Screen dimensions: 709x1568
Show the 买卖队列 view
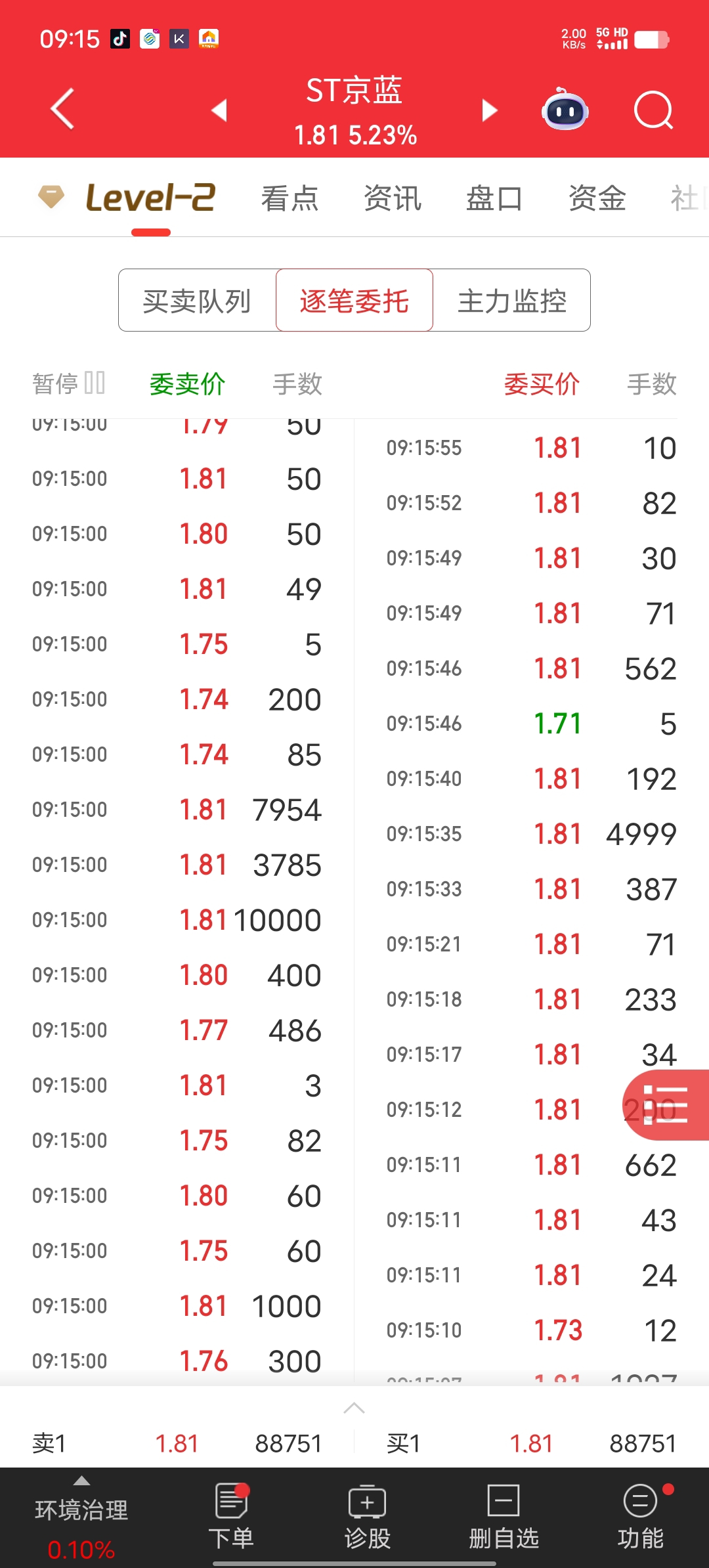point(197,301)
